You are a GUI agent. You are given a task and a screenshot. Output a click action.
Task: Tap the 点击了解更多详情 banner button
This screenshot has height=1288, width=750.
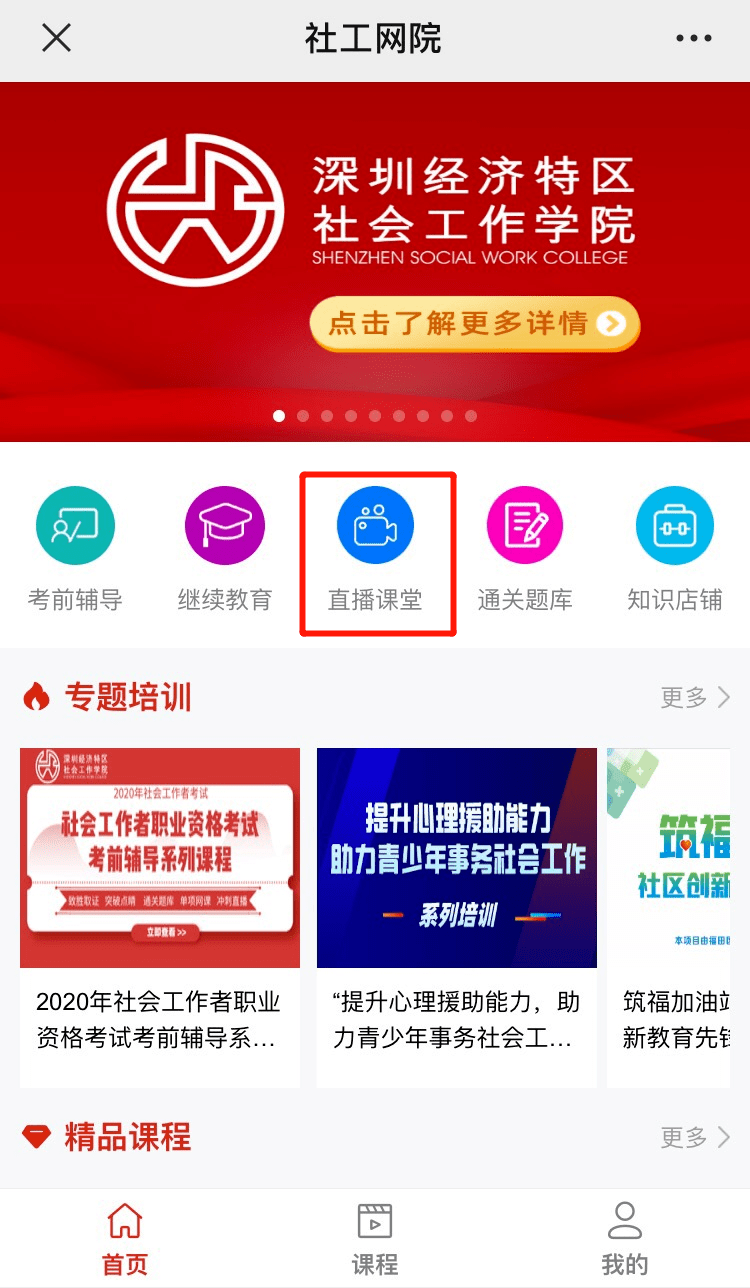point(472,323)
